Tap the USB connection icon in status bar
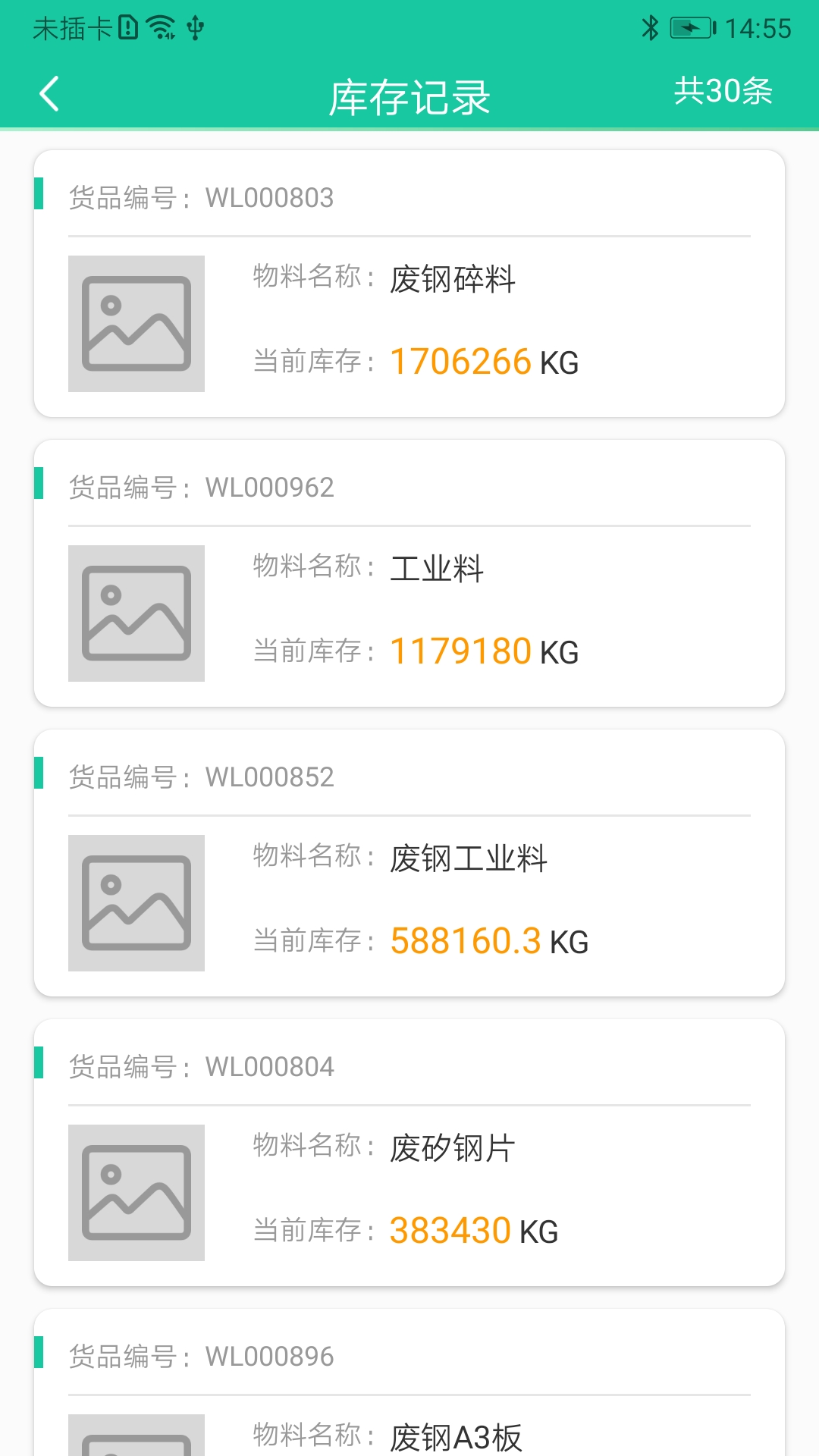 196,29
